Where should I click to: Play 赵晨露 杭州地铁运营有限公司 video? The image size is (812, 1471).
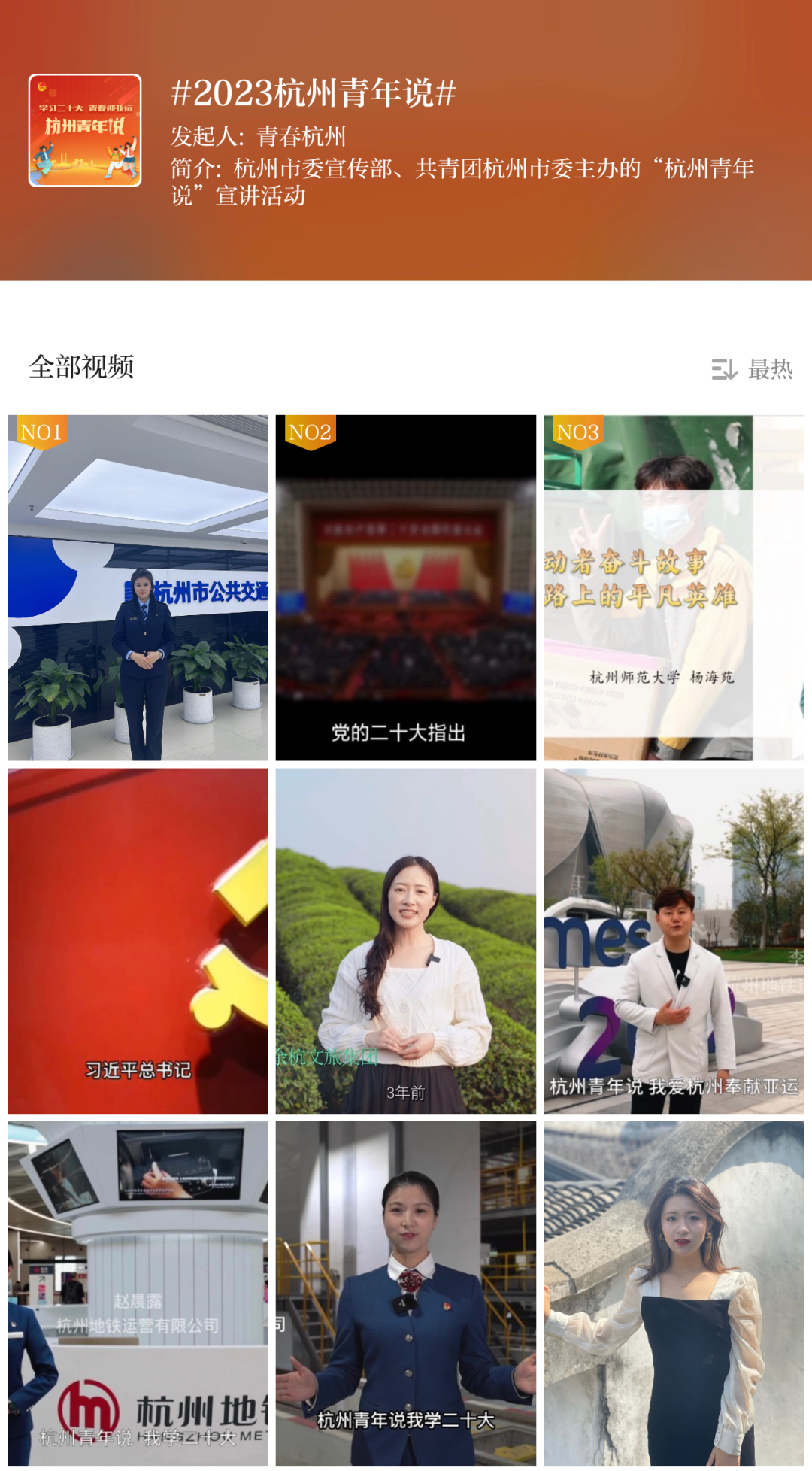pos(138,1293)
